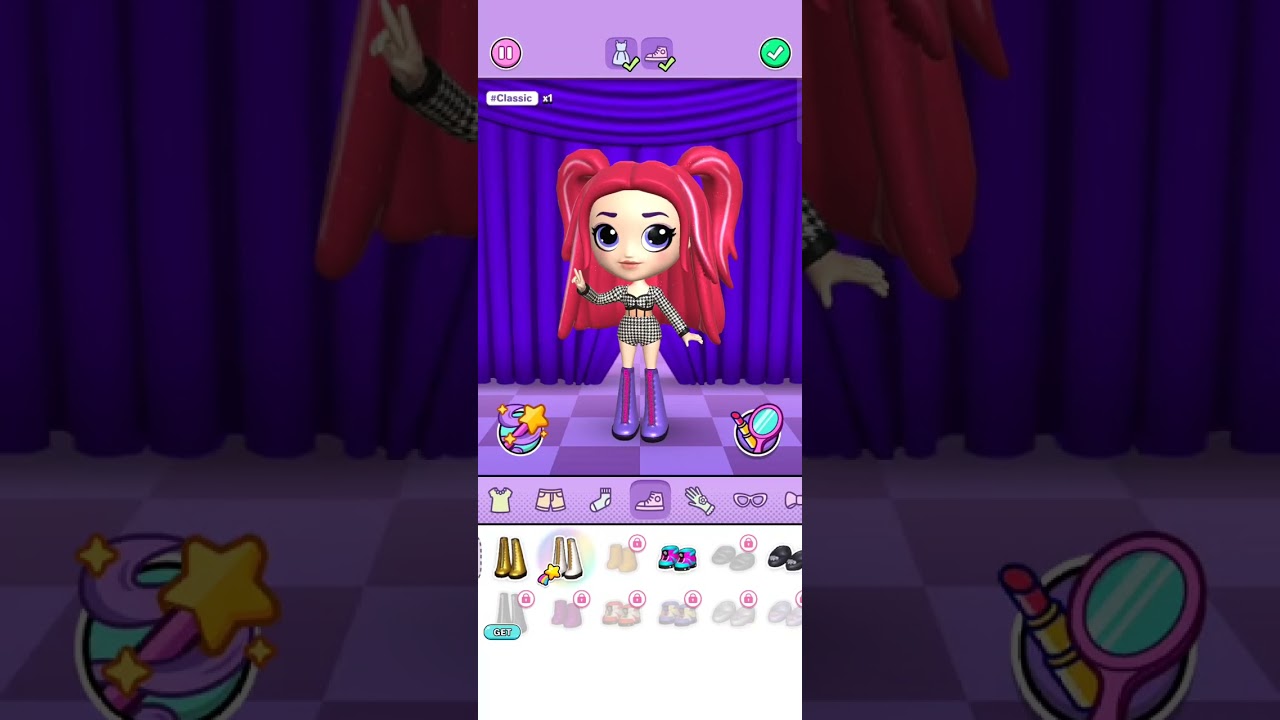Image resolution: width=1280 pixels, height=720 pixels.
Task: Select the teal and pink sneakers
Action: tap(677, 558)
